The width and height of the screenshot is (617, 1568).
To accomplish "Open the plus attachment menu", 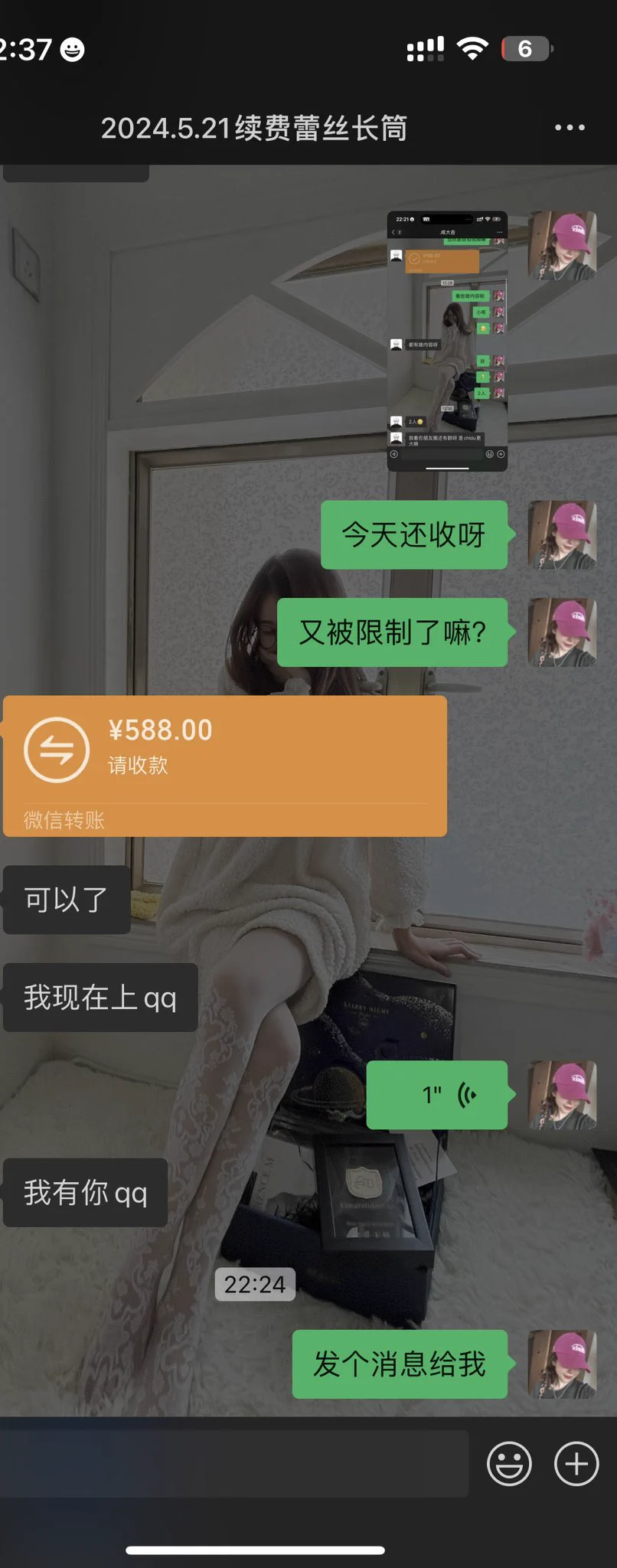I will (576, 1463).
